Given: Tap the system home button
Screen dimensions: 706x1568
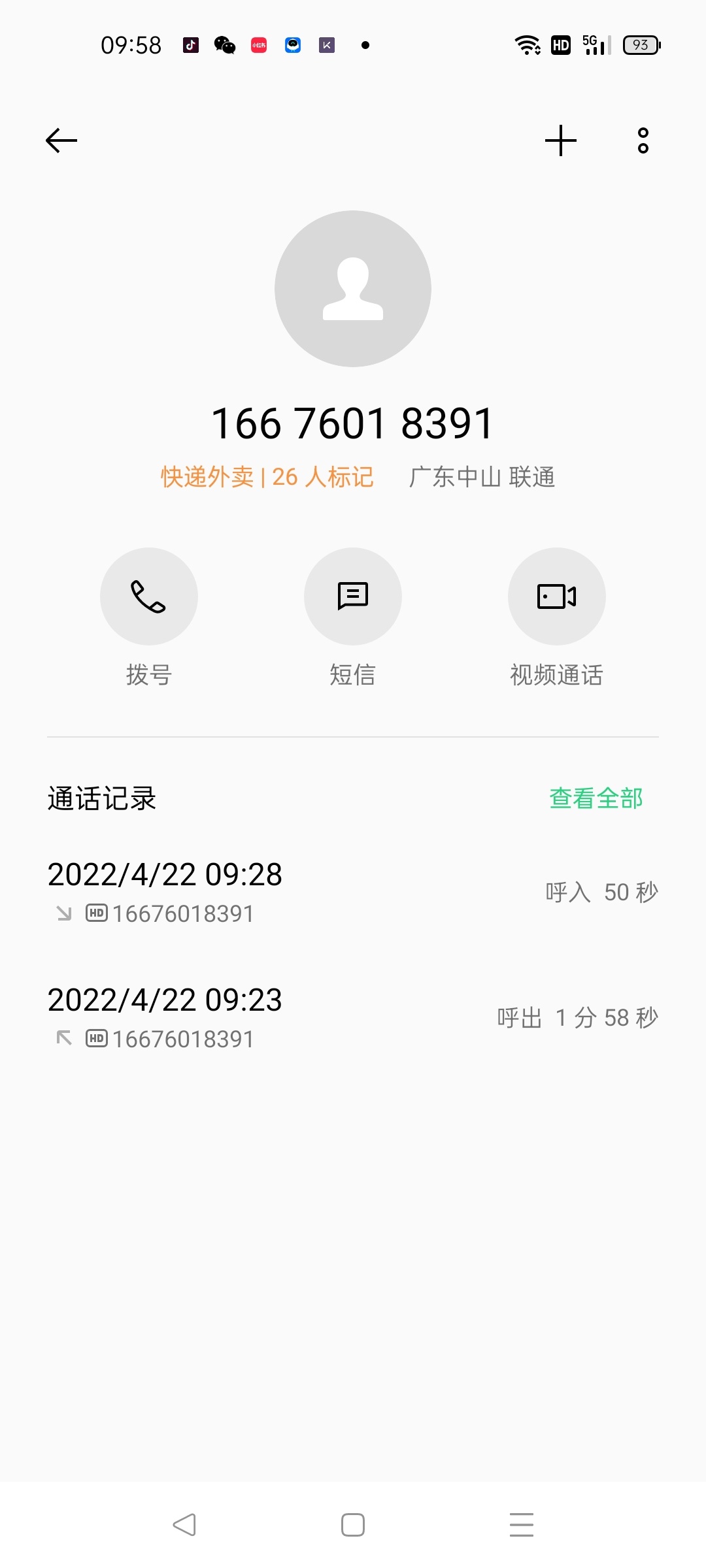Looking at the screenshot, I should point(353,1525).
